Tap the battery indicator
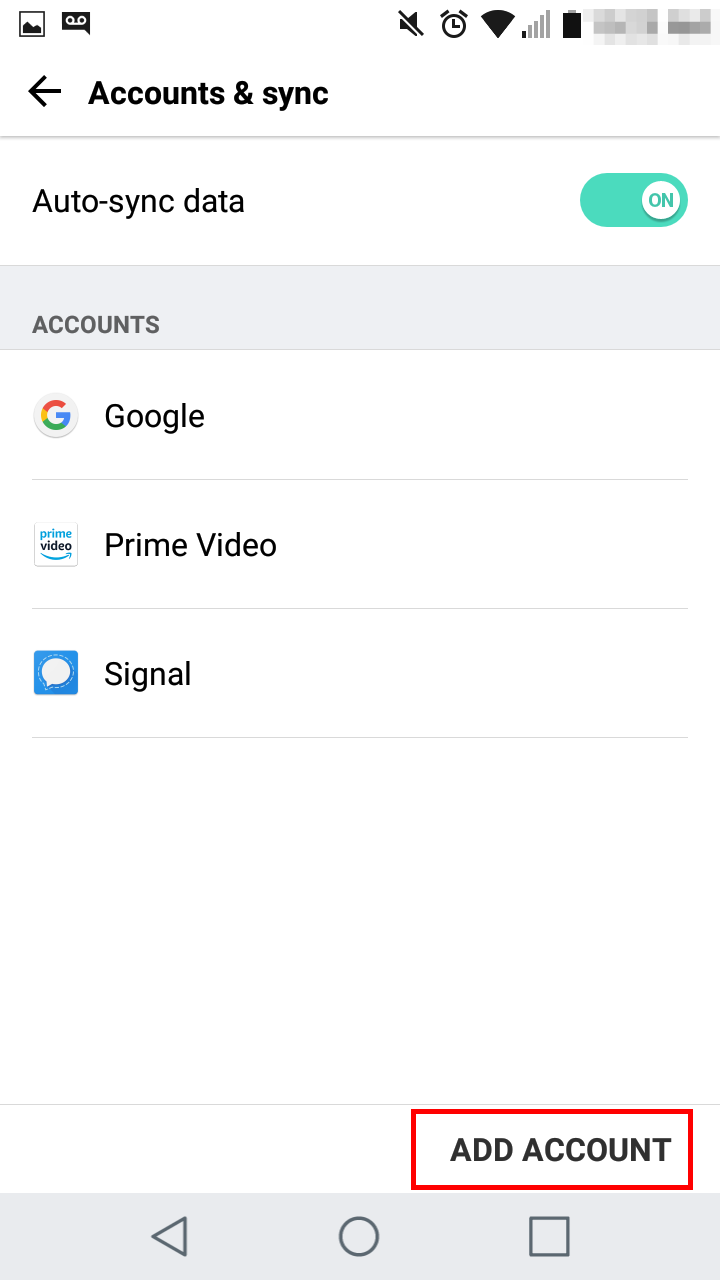The width and height of the screenshot is (720, 1280). tap(571, 25)
